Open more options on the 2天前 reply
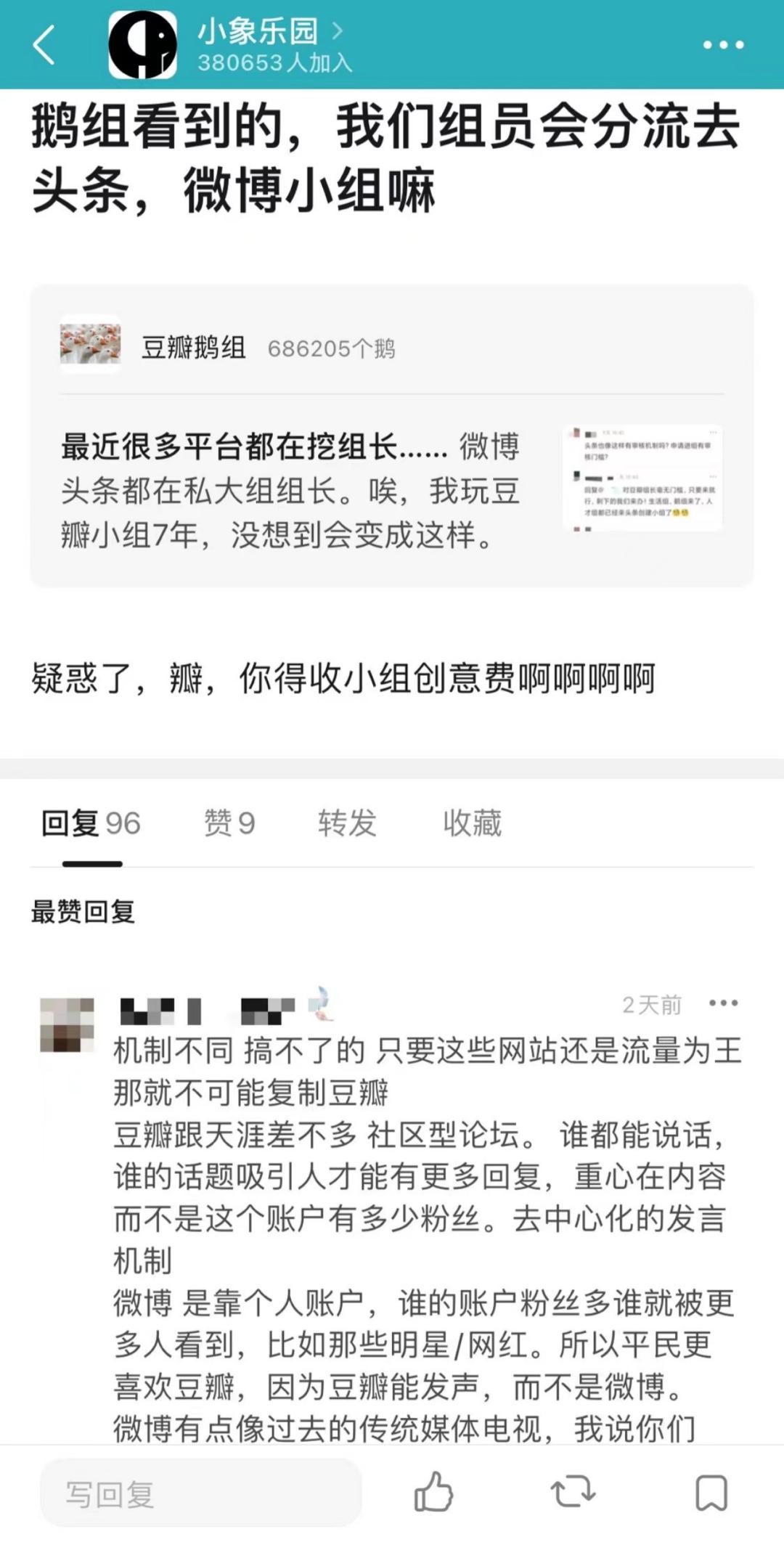 tap(724, 1003)
